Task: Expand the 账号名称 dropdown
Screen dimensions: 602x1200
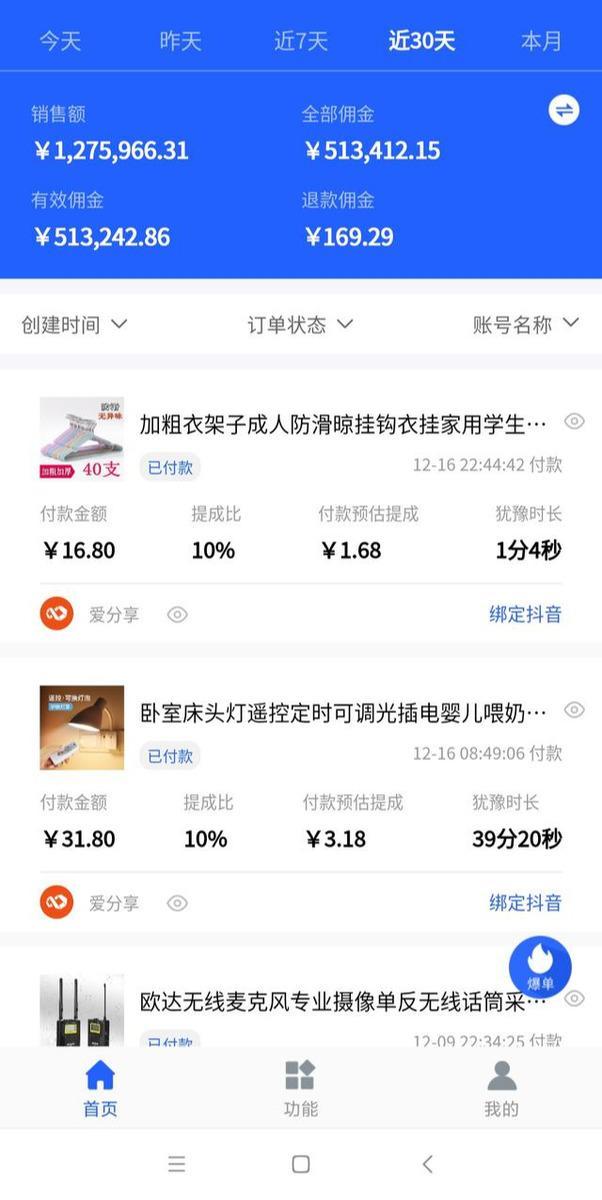Action: pyautogui.click(x=526, y=324)
